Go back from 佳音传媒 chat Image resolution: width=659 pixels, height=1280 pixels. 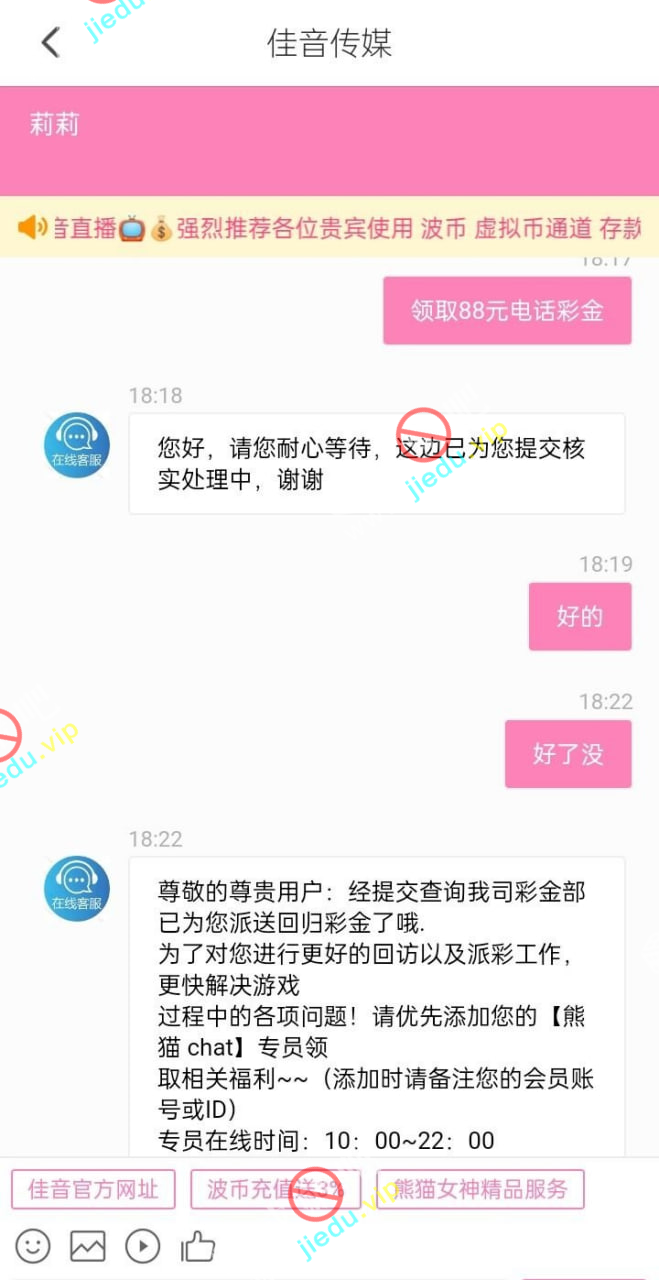click(x=51, y=43)
